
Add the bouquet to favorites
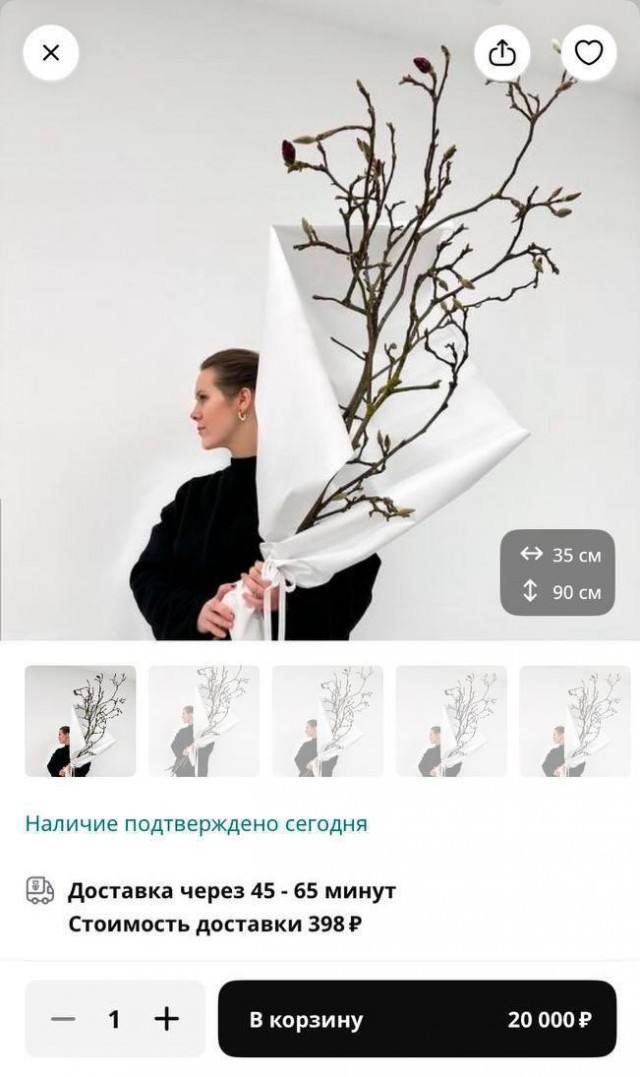coord(588,53)
